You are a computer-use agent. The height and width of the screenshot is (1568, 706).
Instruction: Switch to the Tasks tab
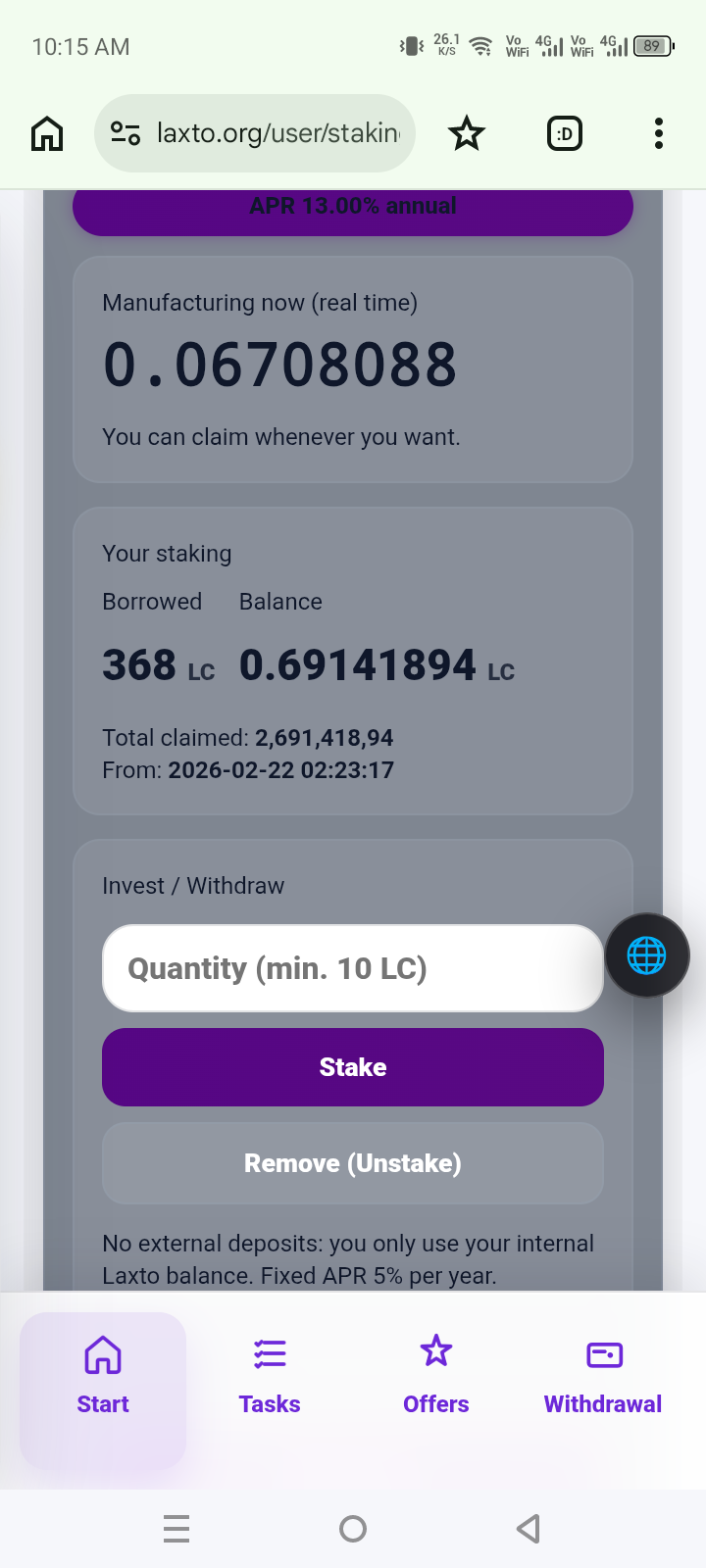pos(270,1377)
